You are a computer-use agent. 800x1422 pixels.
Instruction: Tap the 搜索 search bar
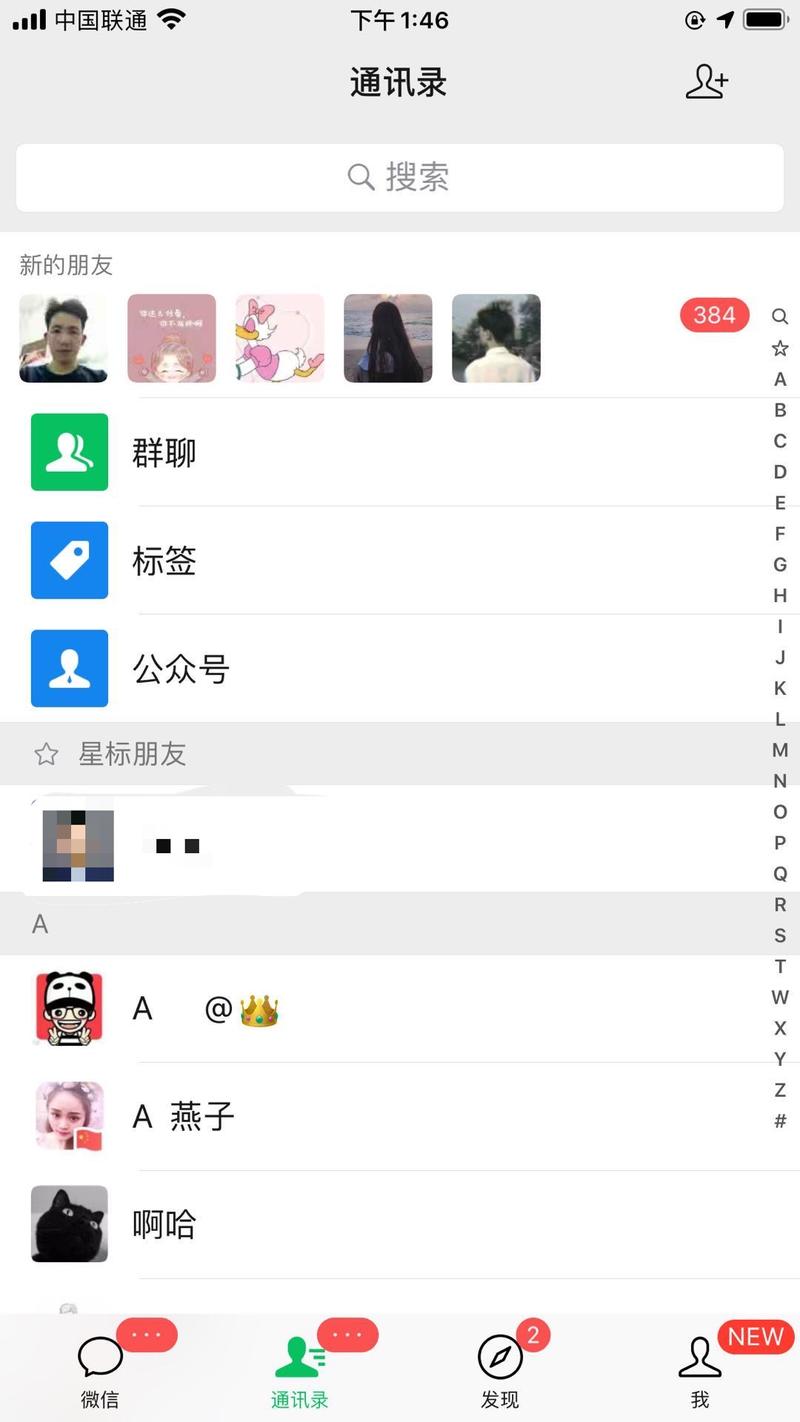[x=400, y=177]
